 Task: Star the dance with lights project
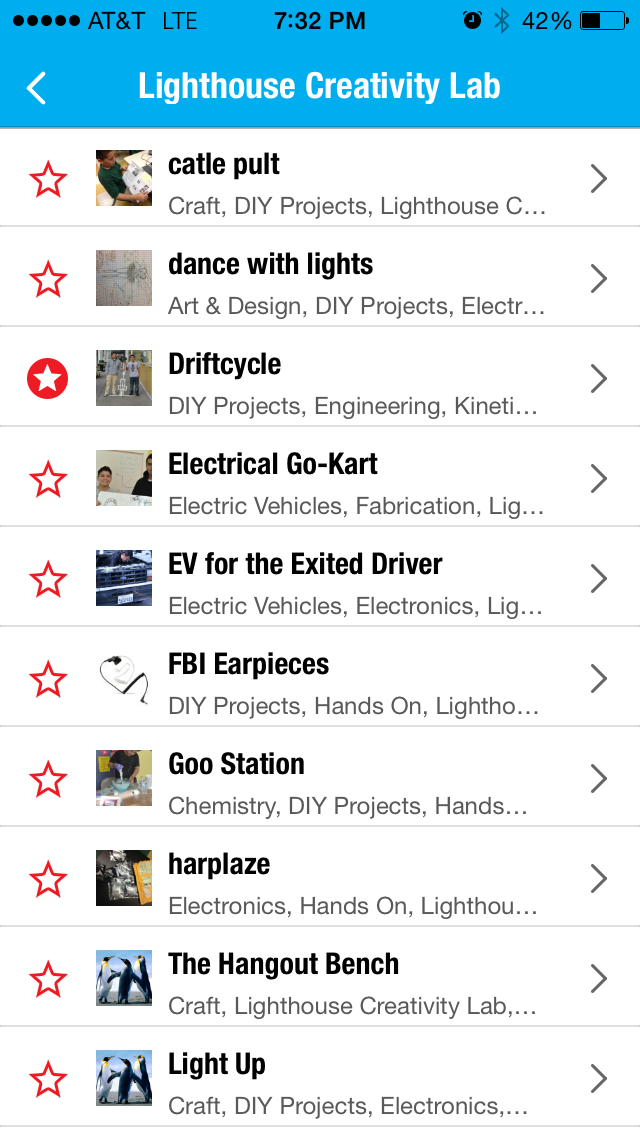[48, 280]
